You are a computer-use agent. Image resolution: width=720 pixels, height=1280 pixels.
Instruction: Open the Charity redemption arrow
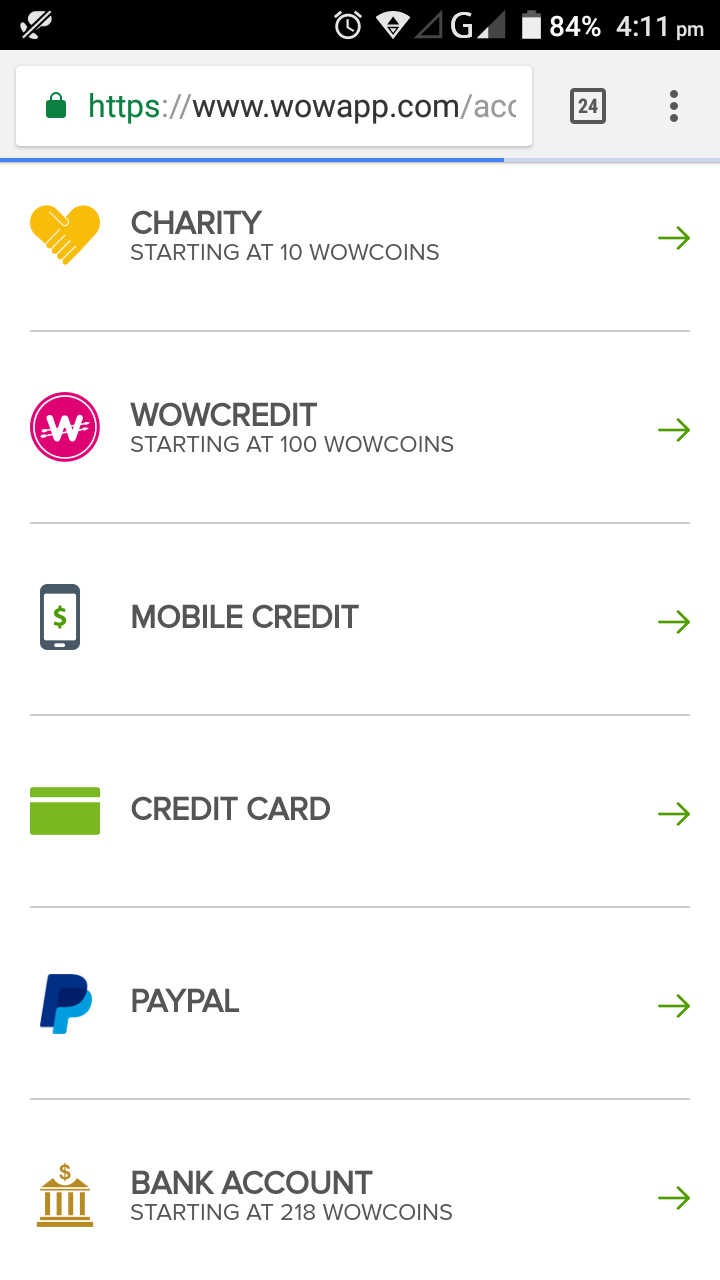(675, 237)
